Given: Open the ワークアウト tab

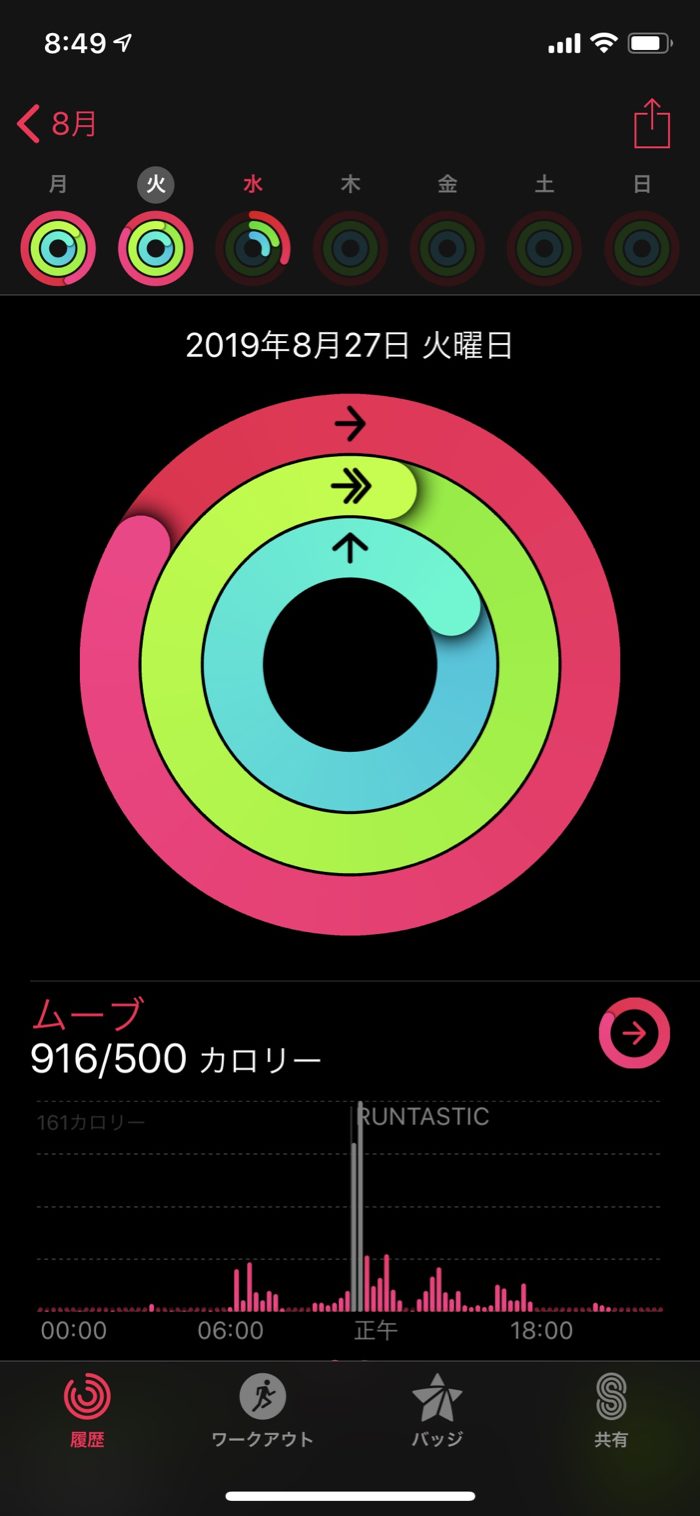Looking at the screenshot, I should click(262, 1410).
